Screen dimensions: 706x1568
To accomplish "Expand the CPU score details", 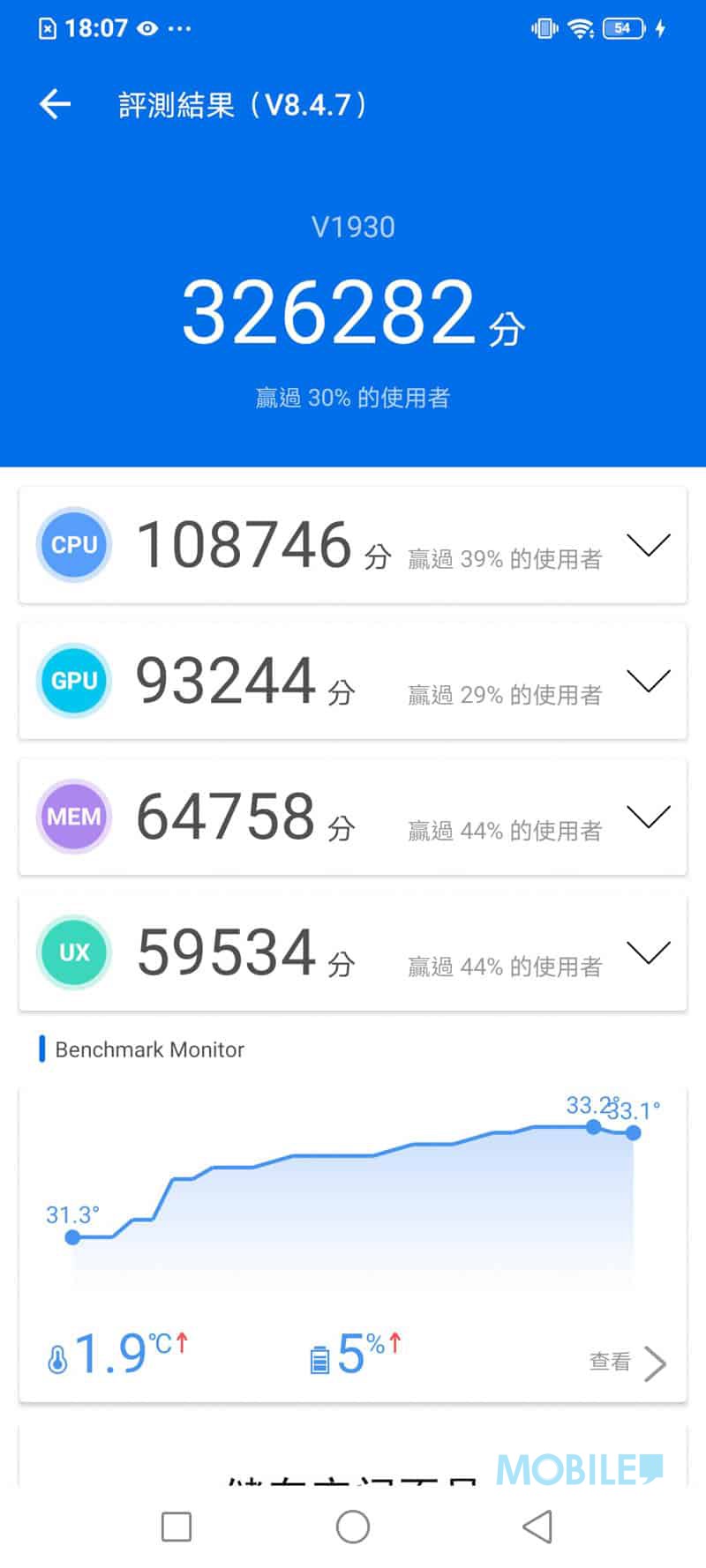I will (649, 545).
